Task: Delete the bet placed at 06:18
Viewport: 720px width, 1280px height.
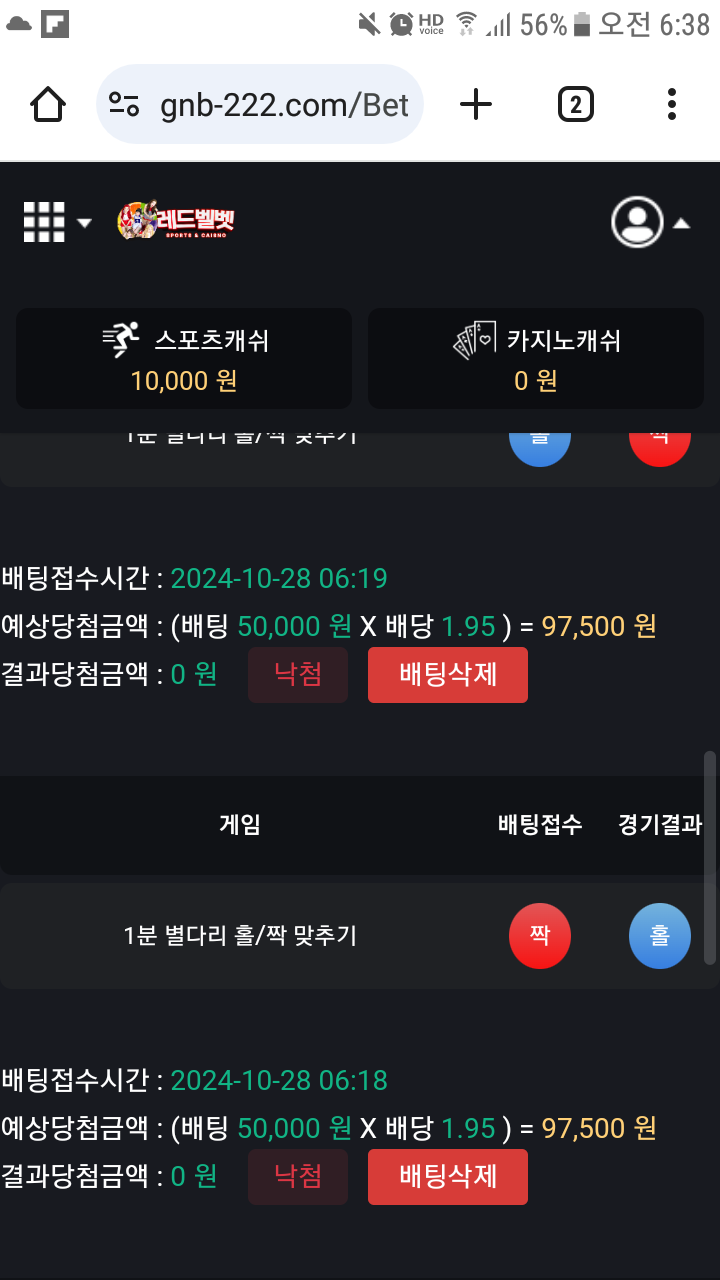Action: [x=447, y=1176]
